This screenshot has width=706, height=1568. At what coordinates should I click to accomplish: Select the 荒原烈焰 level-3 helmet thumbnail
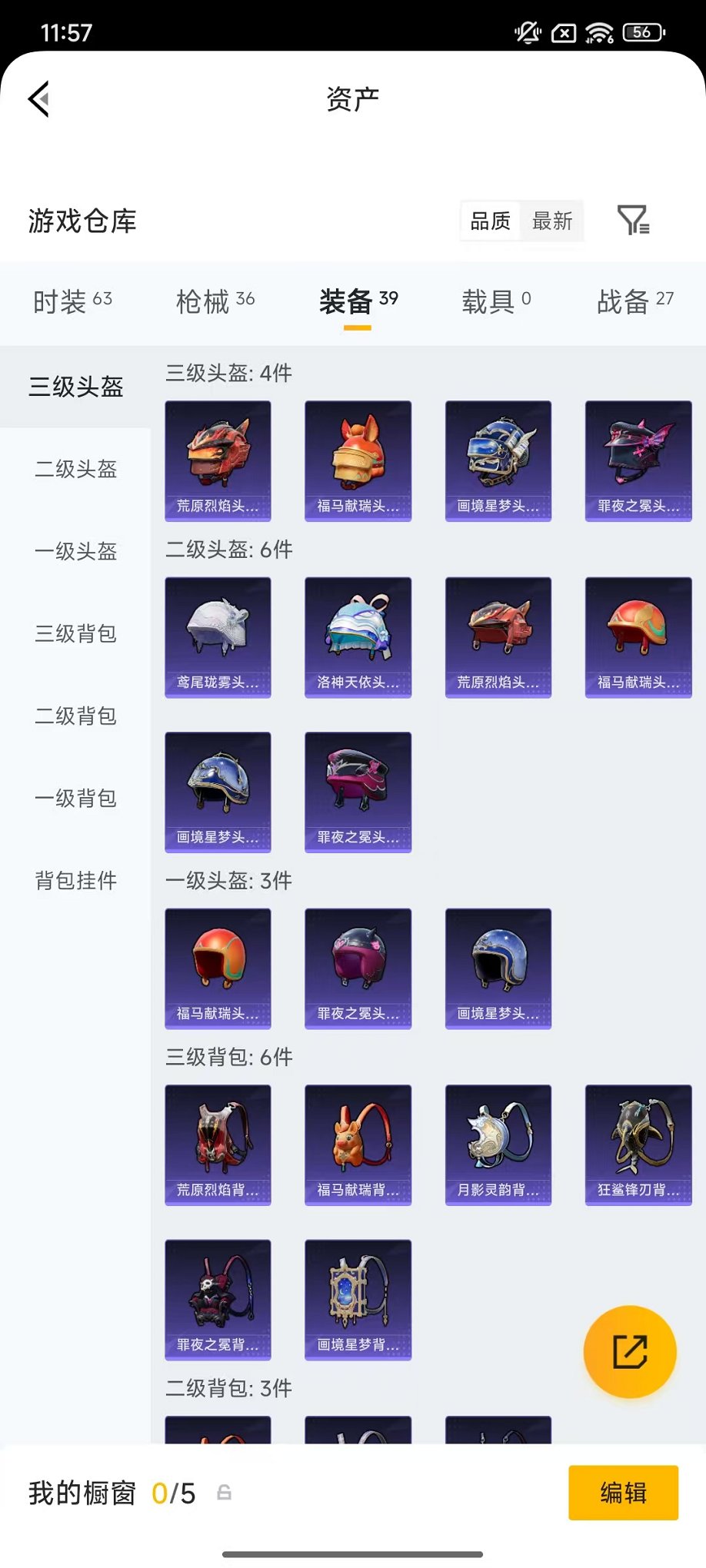tap(218, 460)
